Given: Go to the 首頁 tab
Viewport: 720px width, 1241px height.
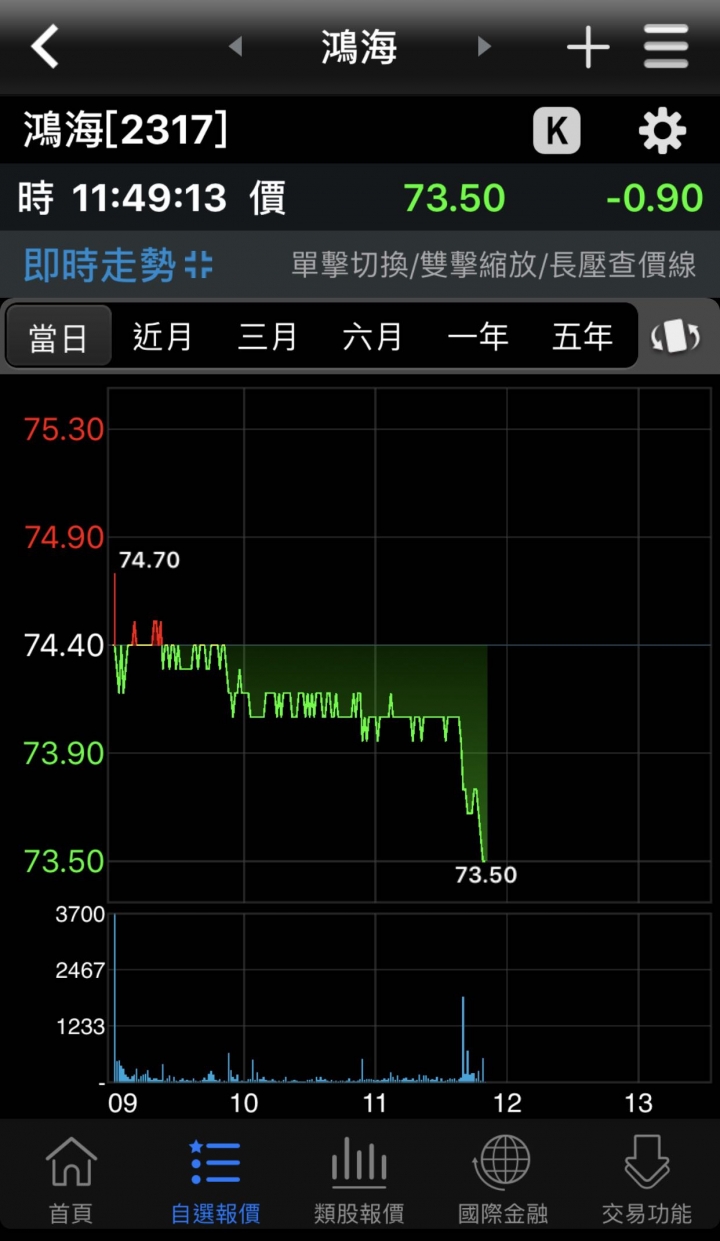Looking at the screenshot, I should pos(71,1180).
